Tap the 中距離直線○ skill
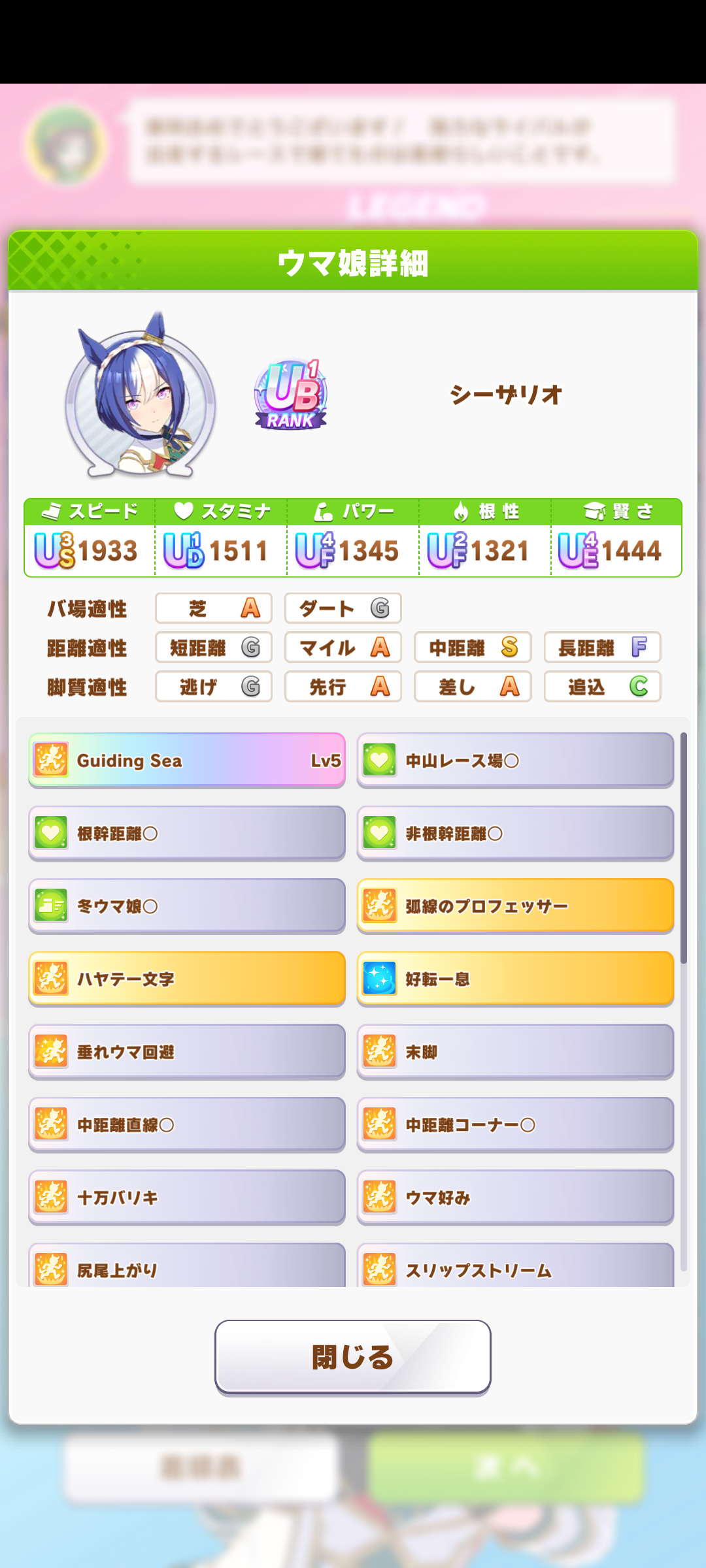This screenshot has width=706, height=1568. (187, 1124)
